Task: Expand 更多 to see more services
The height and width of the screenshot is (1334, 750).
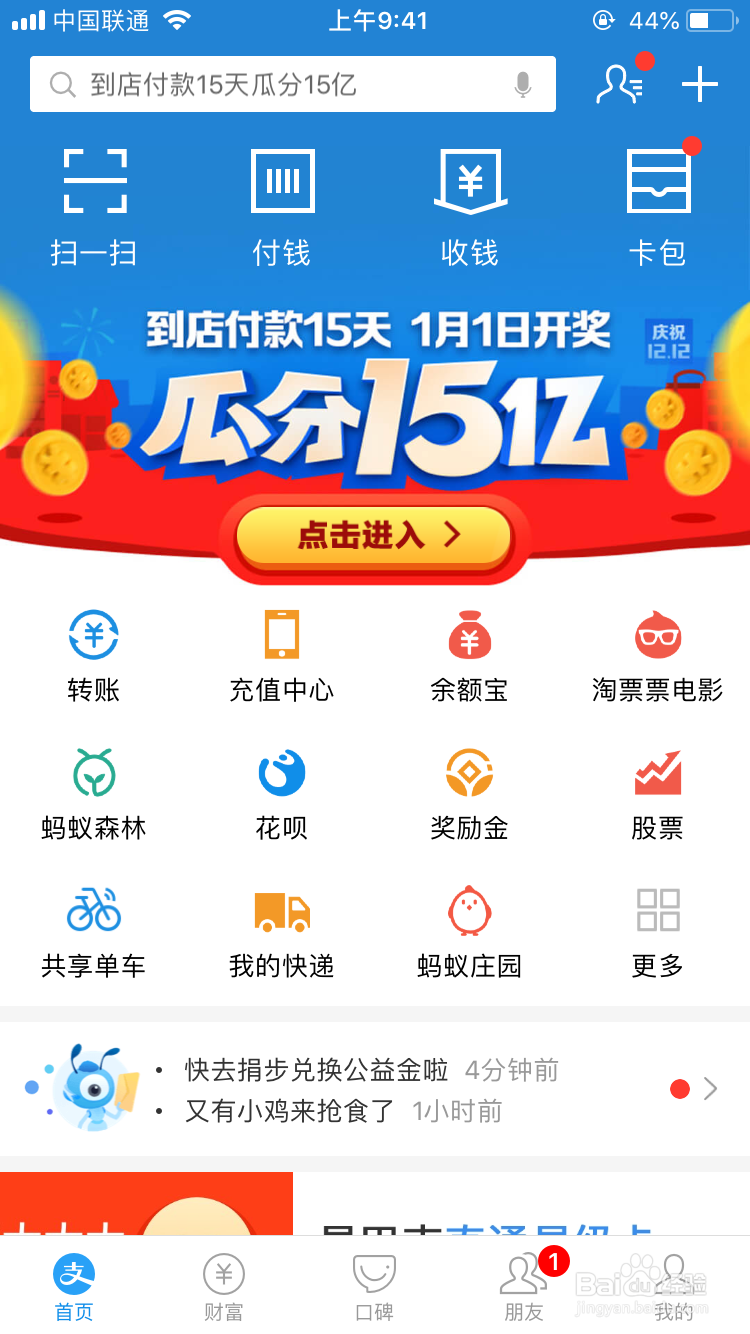Action: point(657,928)
